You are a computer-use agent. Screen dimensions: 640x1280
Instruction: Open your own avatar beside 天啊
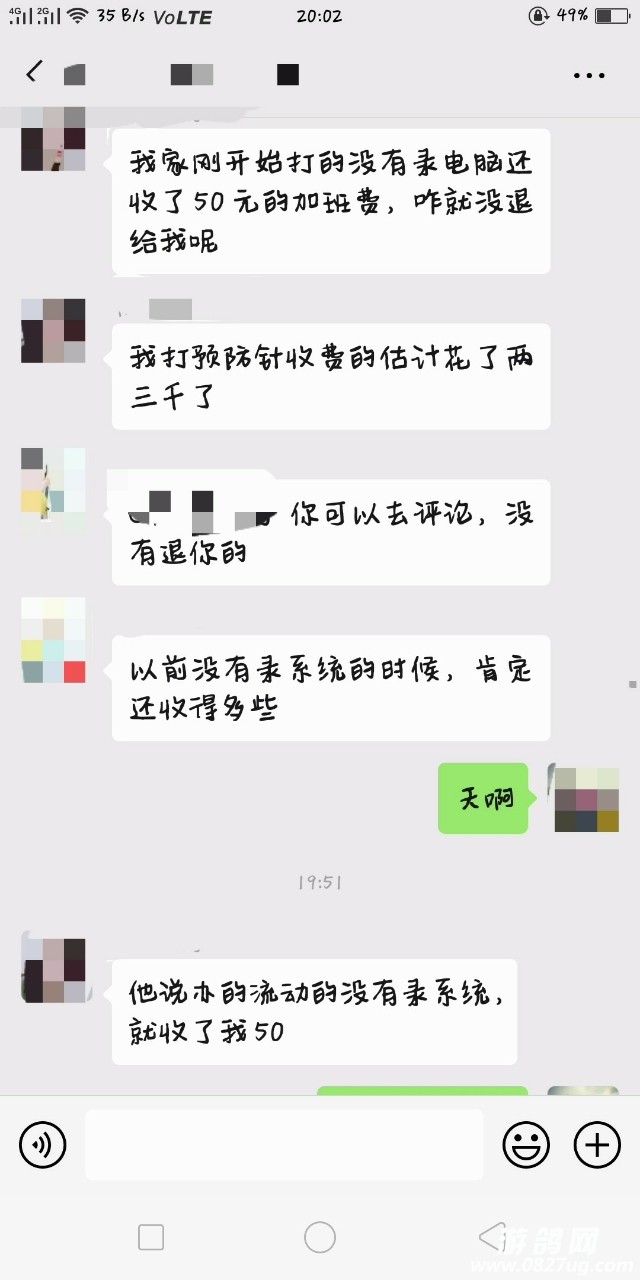click(x=586, y=799)
